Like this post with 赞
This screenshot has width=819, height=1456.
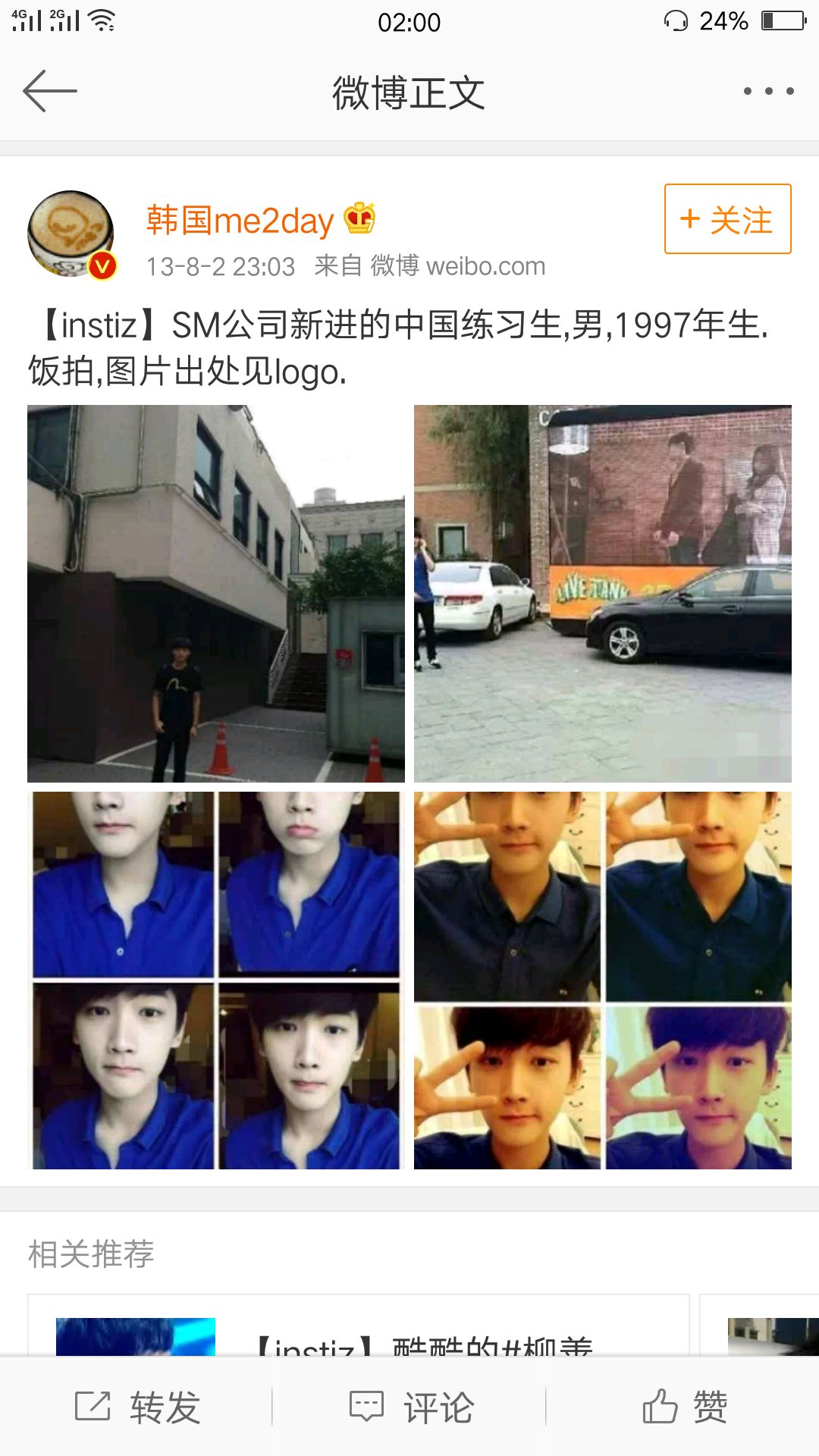coord(684,1407)
